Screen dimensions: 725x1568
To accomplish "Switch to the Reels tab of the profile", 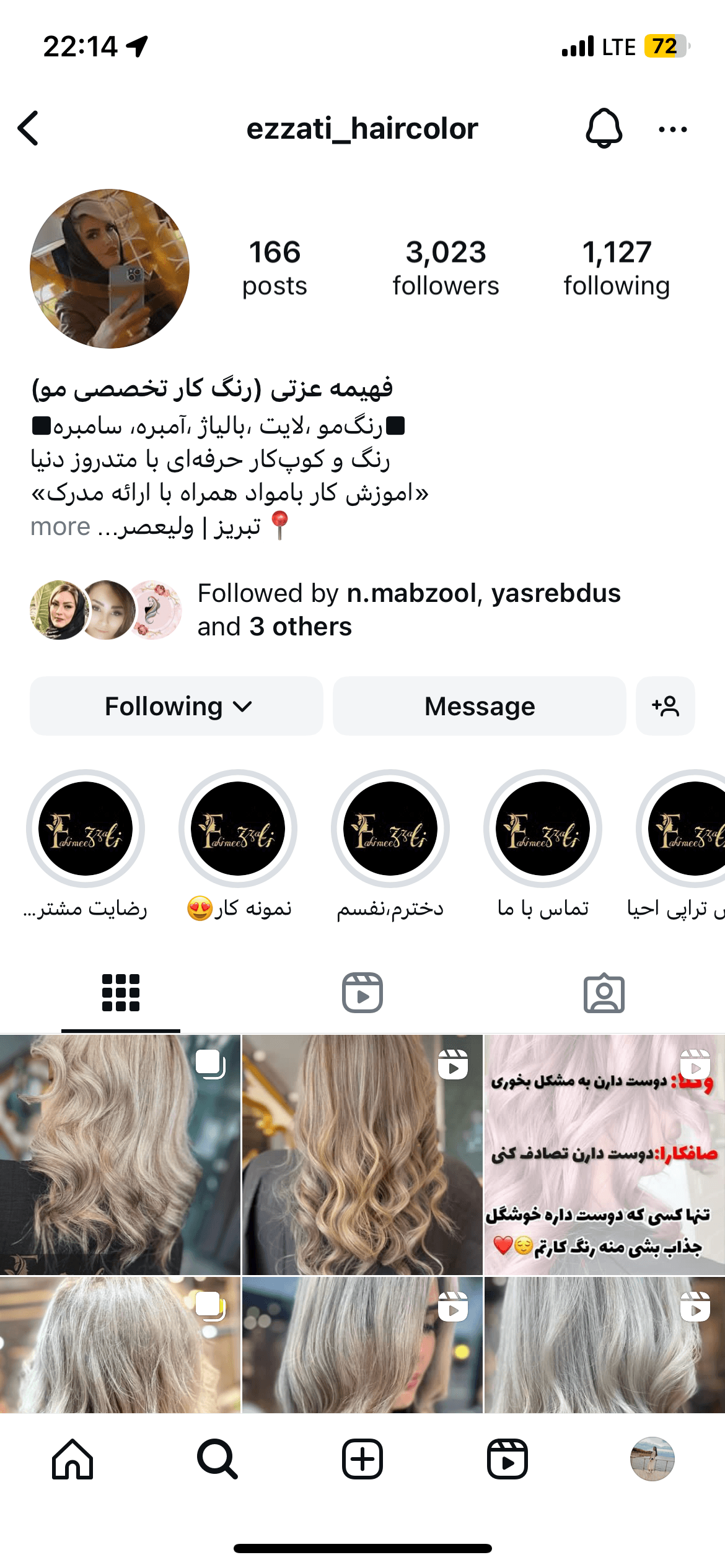I will point(362,993).
